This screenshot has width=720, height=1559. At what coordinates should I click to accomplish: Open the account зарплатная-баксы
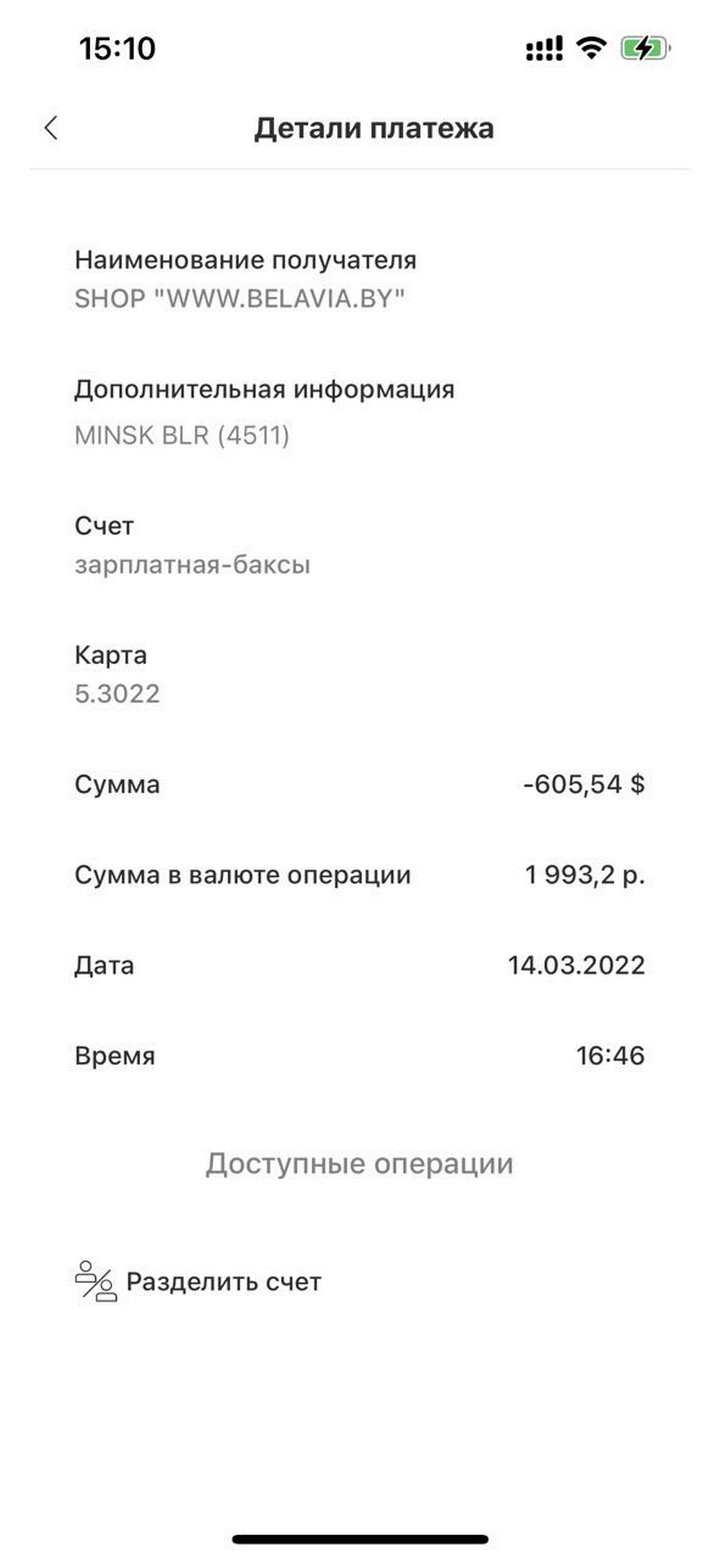click(x=193, y=563)
